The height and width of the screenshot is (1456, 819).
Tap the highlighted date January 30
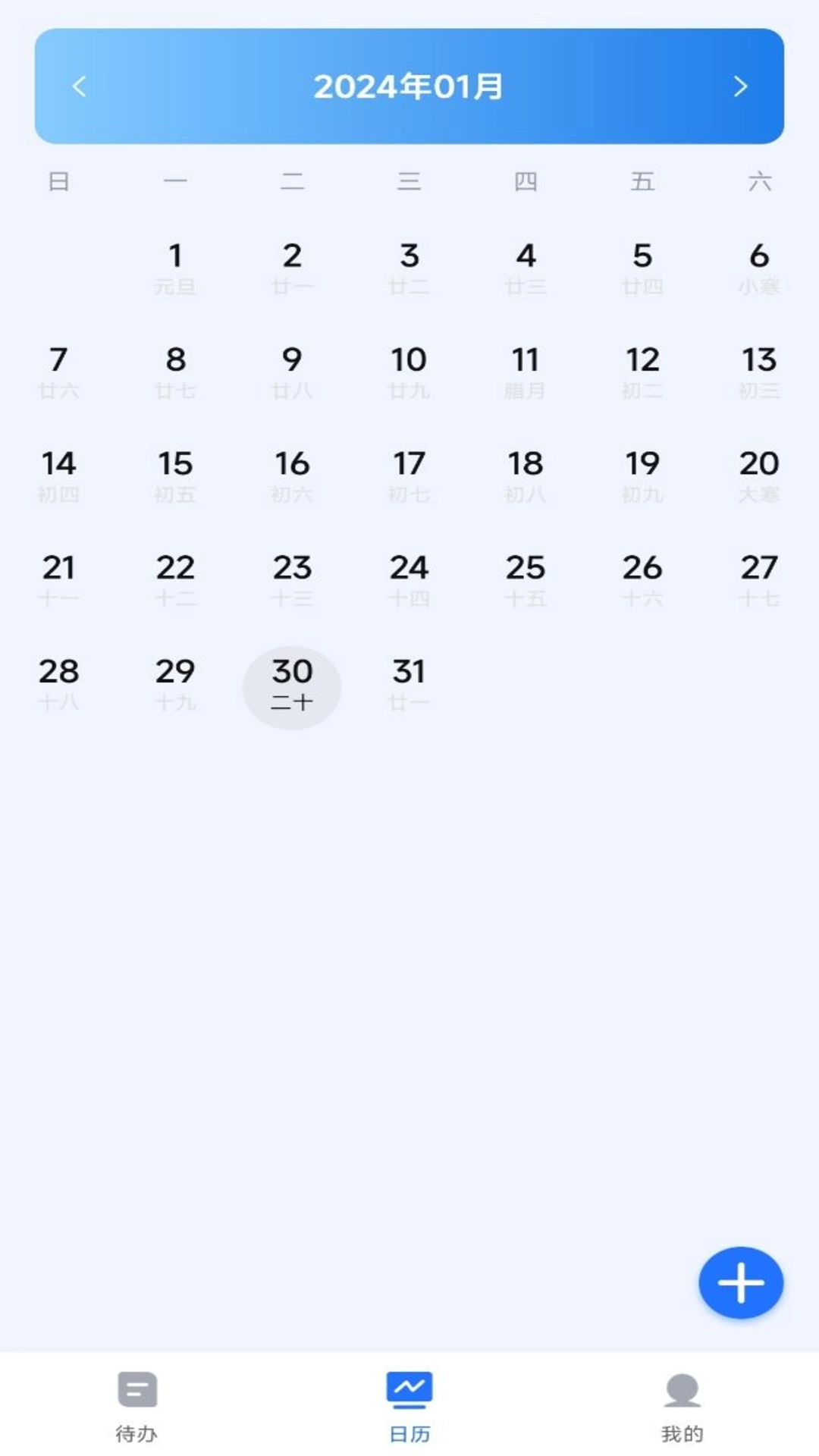tap(292, 687)
